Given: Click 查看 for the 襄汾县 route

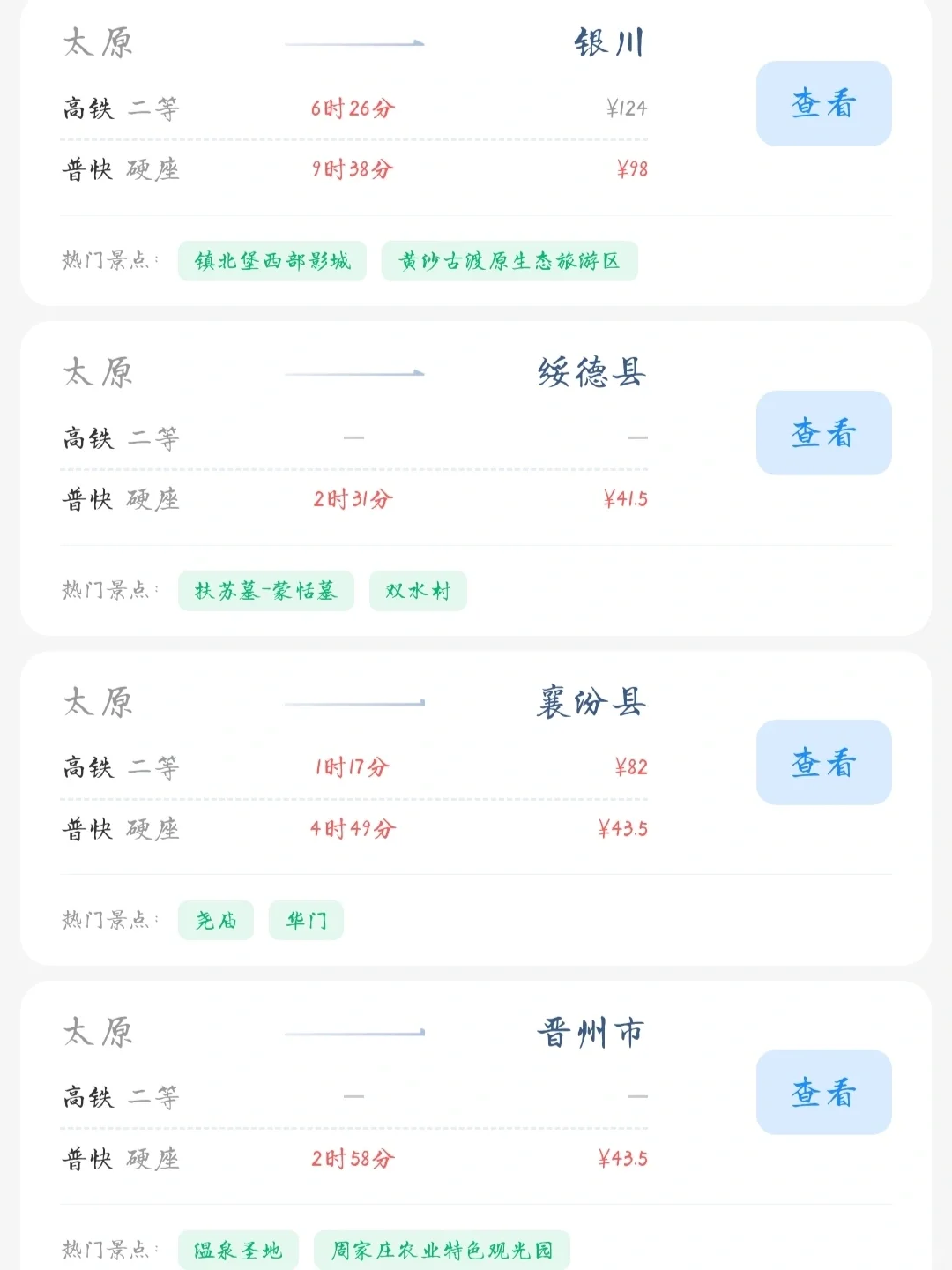Looking at the screenshot, I should pyautogui.click(x=823, y=762).
